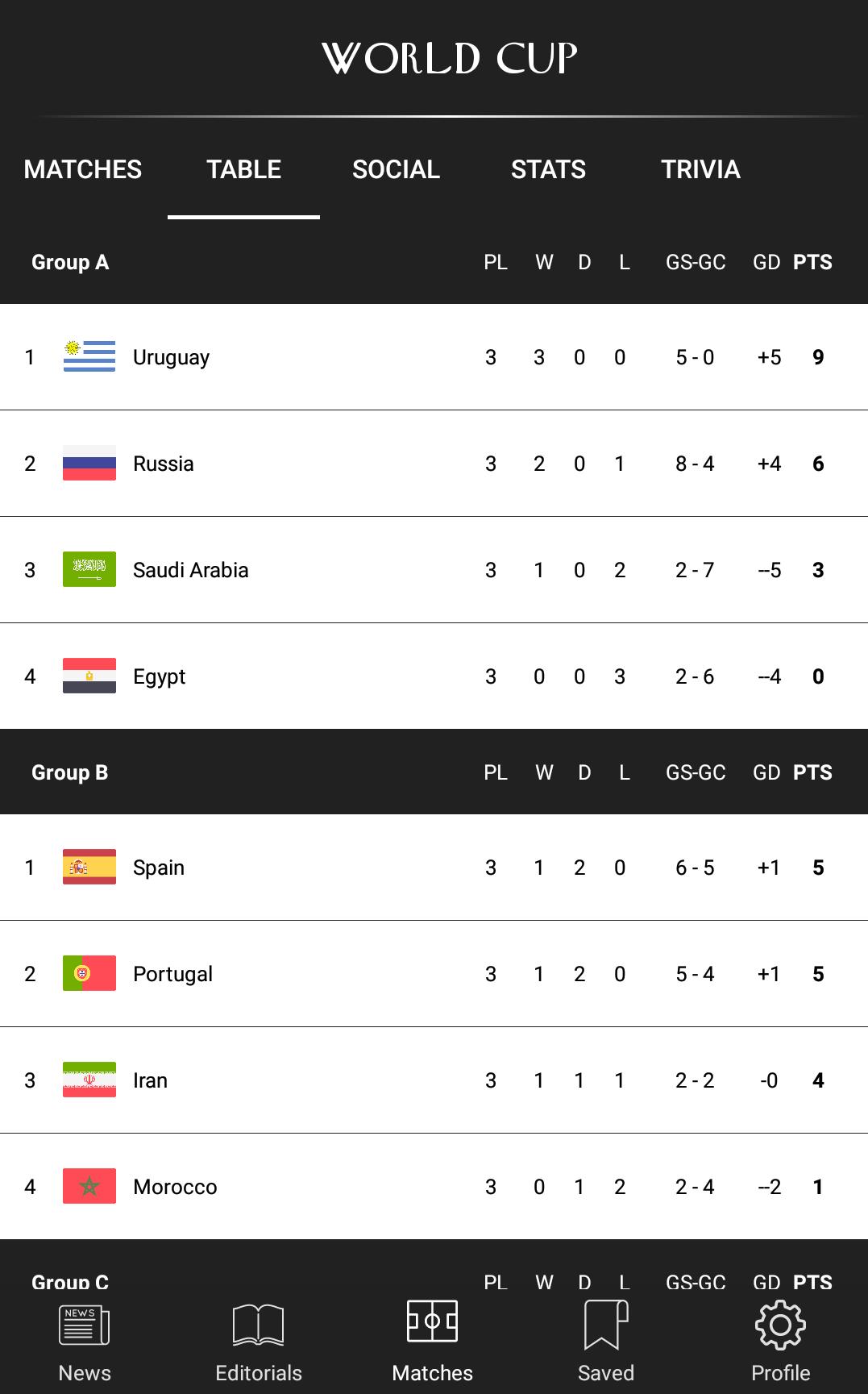The width and height of the screenshot is (868, 1394).
Task: Switch to the MATCHES top tab
Action: 83,169
